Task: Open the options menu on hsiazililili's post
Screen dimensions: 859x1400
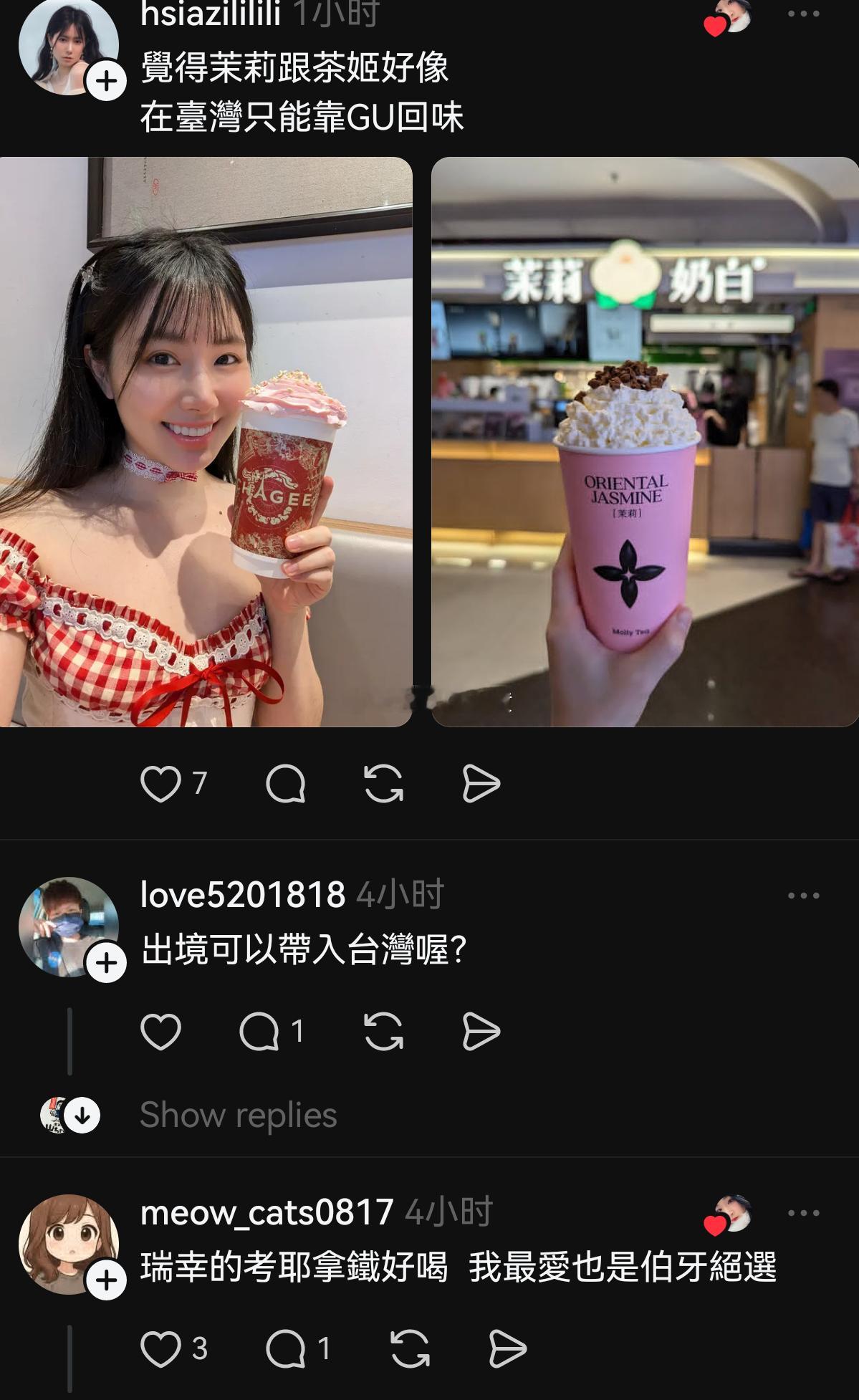Action: [x=805, y=11]
